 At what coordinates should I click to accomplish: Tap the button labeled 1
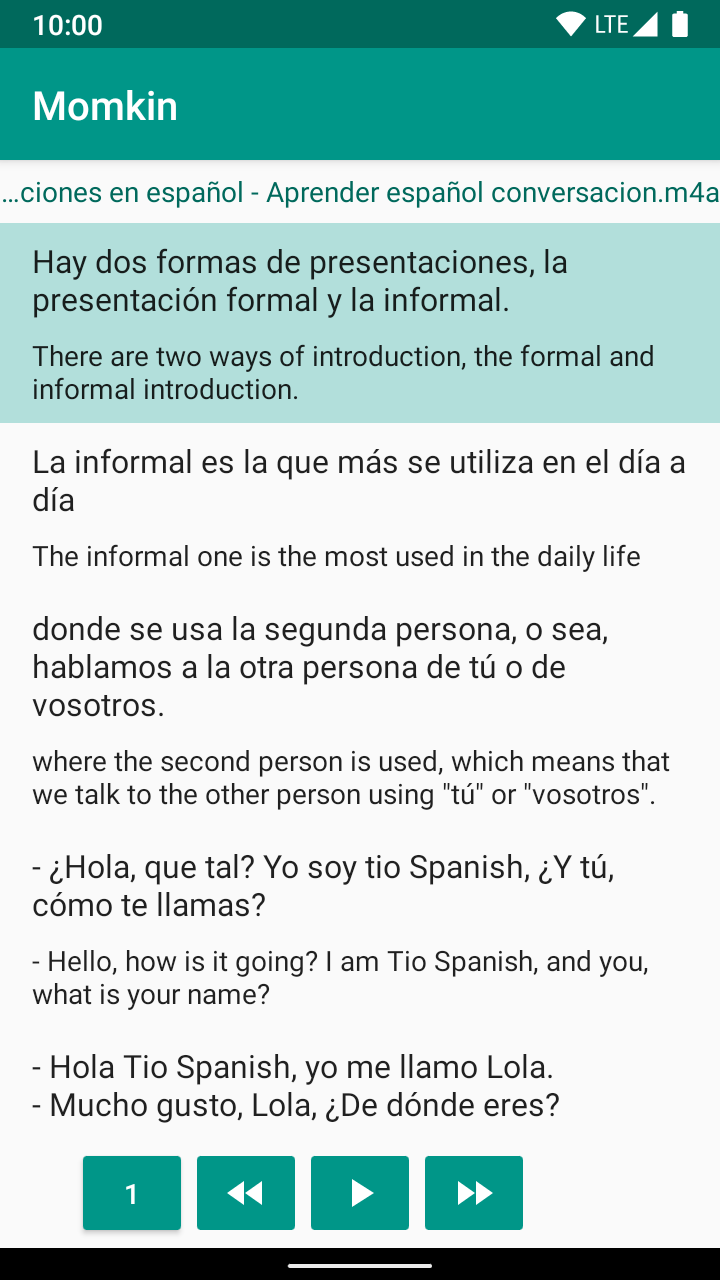[x=132, y=1193]
